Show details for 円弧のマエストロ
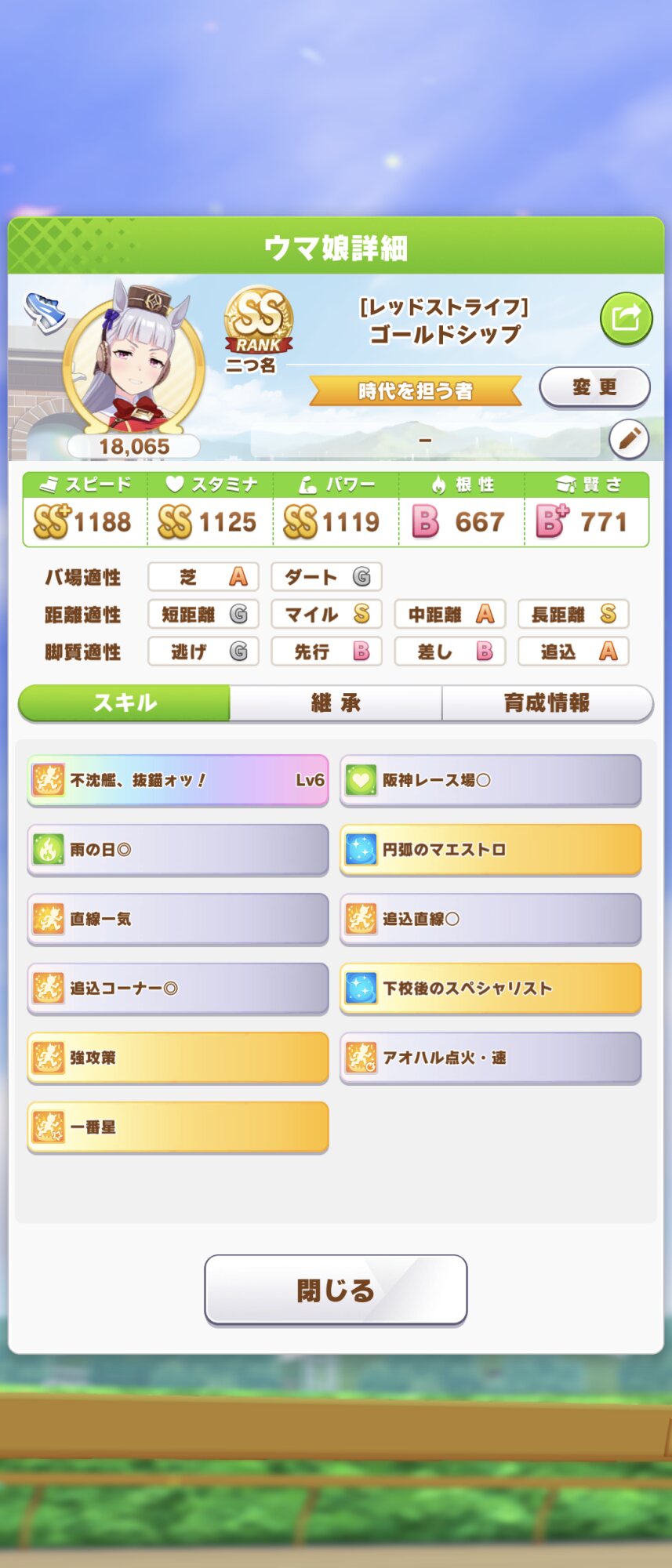Screen dimensions: 672x1568 click(x=490, y=849)
